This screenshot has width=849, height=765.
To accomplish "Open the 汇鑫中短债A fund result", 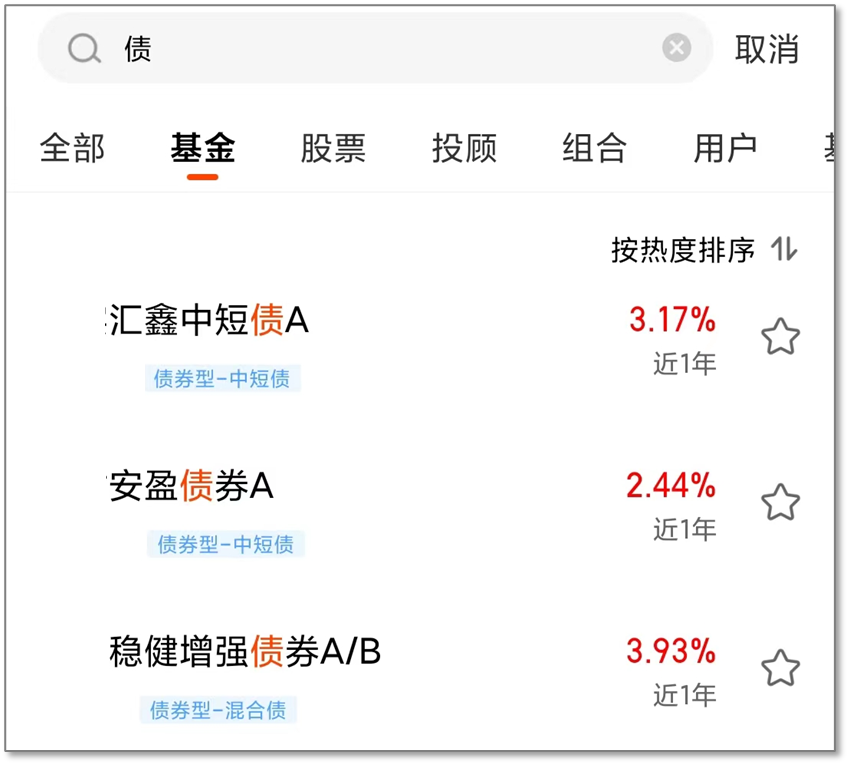I will (208, 320).
